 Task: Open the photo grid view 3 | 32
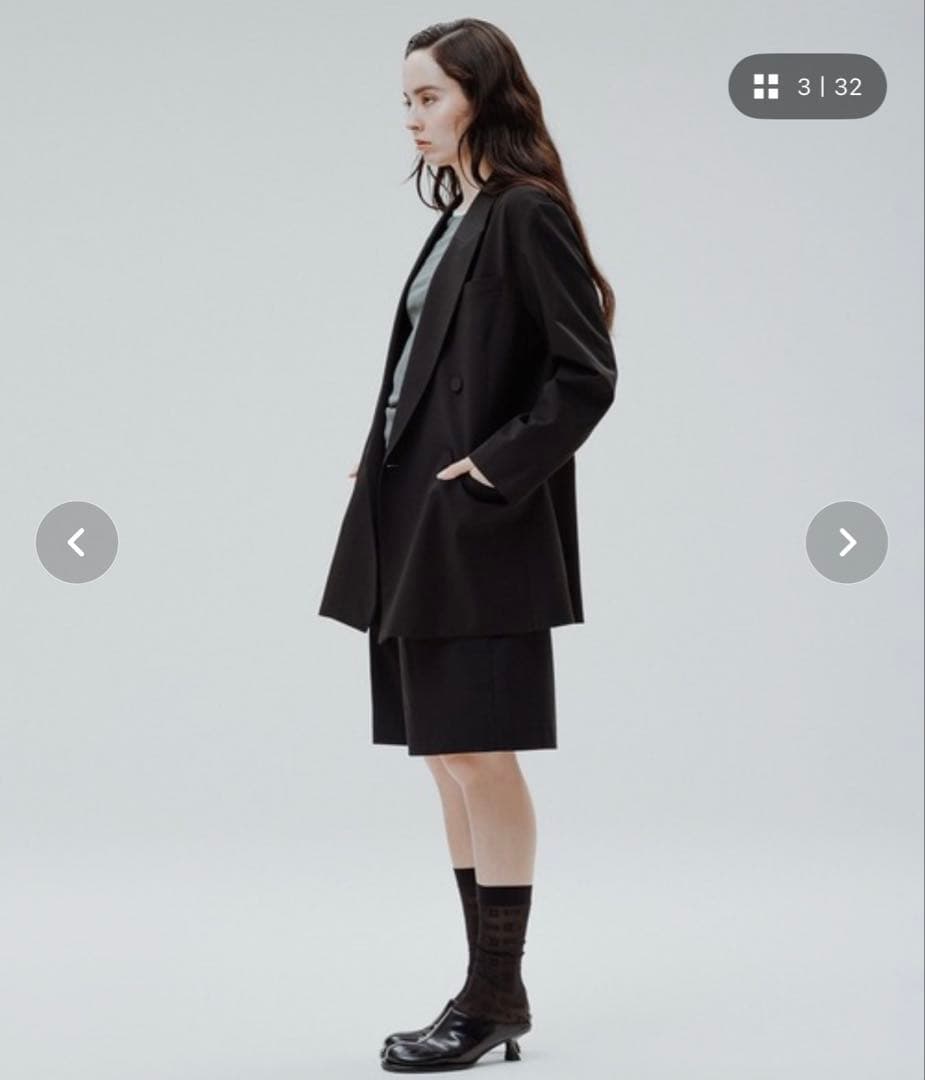tap(807, 87)
